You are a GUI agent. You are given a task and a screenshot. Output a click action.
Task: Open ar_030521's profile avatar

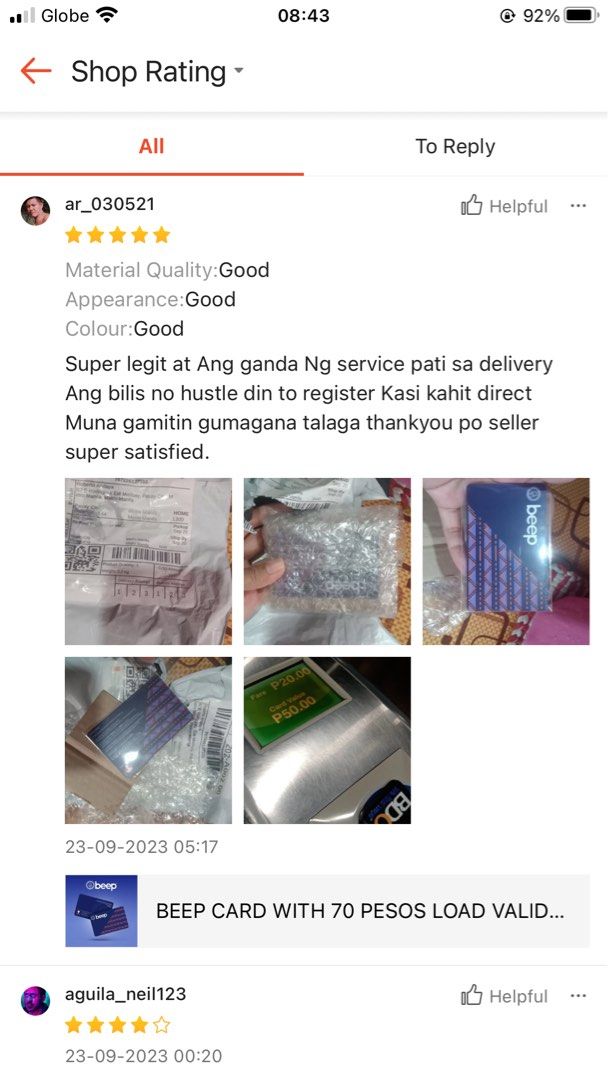[x=35, y=211]
